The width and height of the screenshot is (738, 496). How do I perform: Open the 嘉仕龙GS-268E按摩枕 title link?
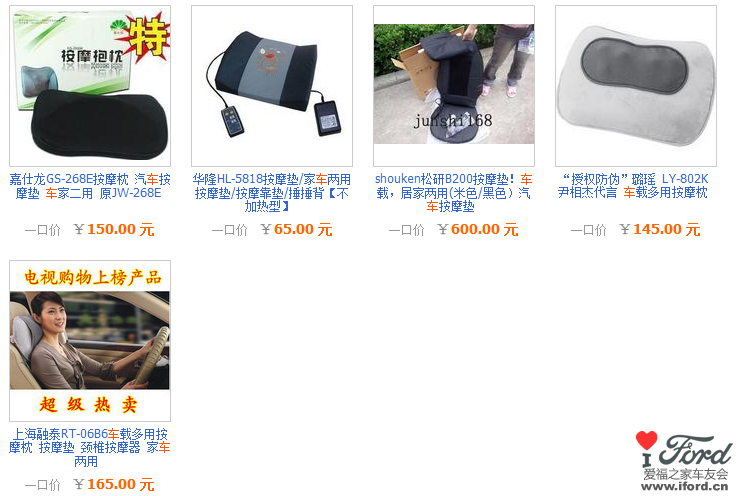pyautogui.click(x=90, y=186)
